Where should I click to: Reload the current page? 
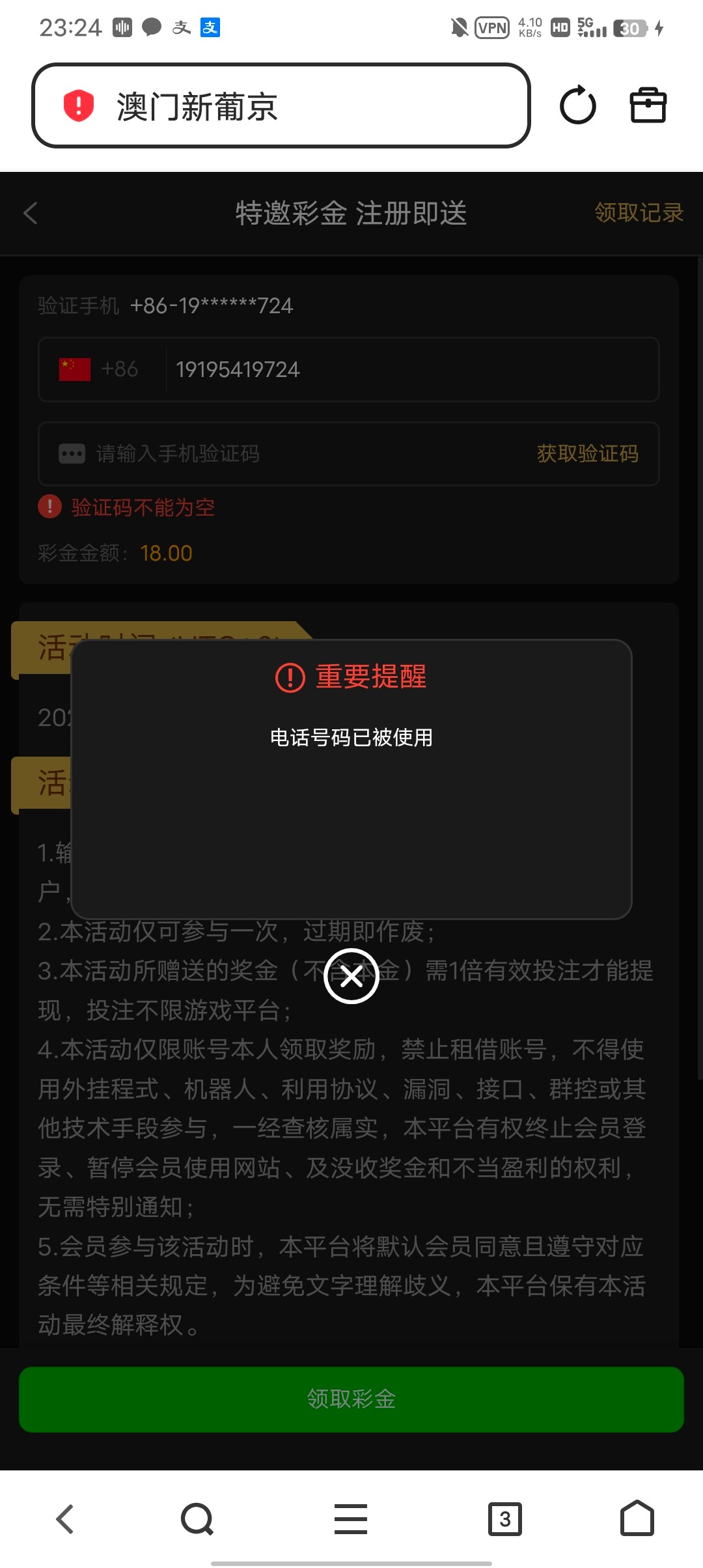click(x=577, y=105)
